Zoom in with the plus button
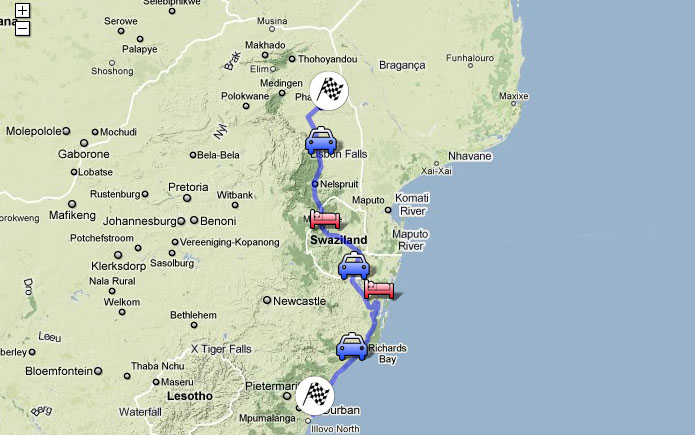Screen dimensions: 695x435 (x=22, y=11)
